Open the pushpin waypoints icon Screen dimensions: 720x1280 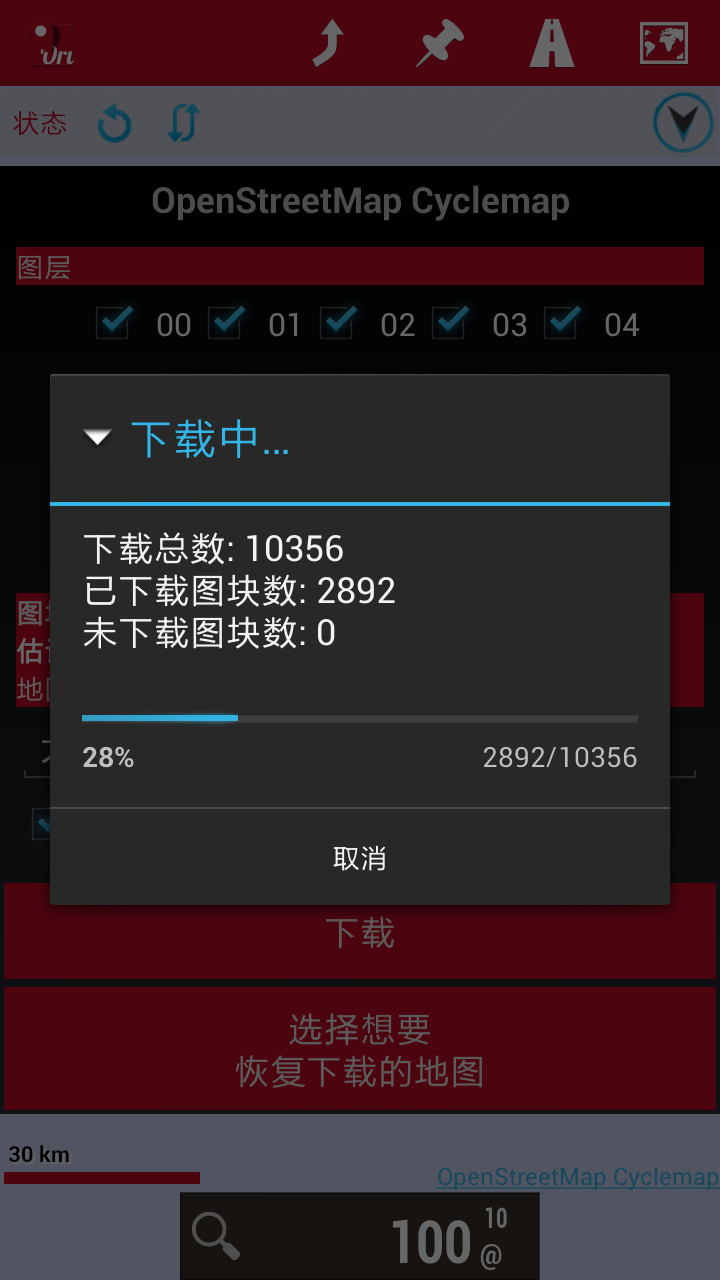tap(440, 44)
